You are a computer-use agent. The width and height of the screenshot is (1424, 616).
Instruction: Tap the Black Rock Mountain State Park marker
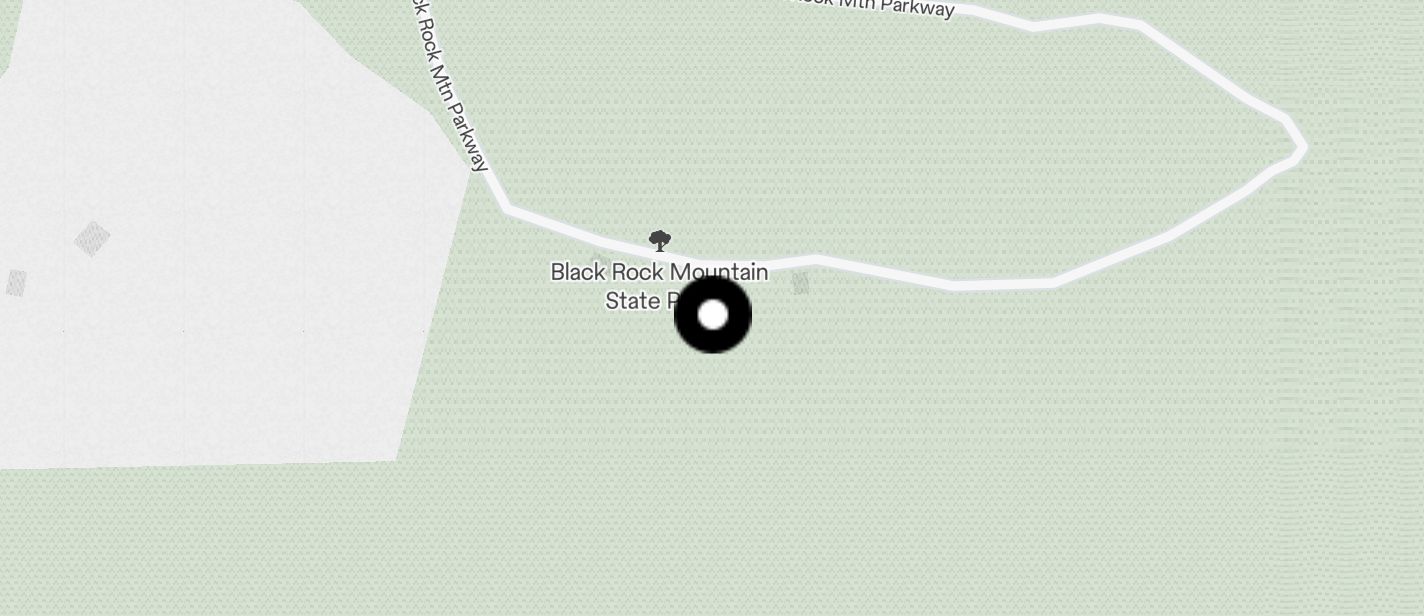pyautogui.click(x=659, y=241)
